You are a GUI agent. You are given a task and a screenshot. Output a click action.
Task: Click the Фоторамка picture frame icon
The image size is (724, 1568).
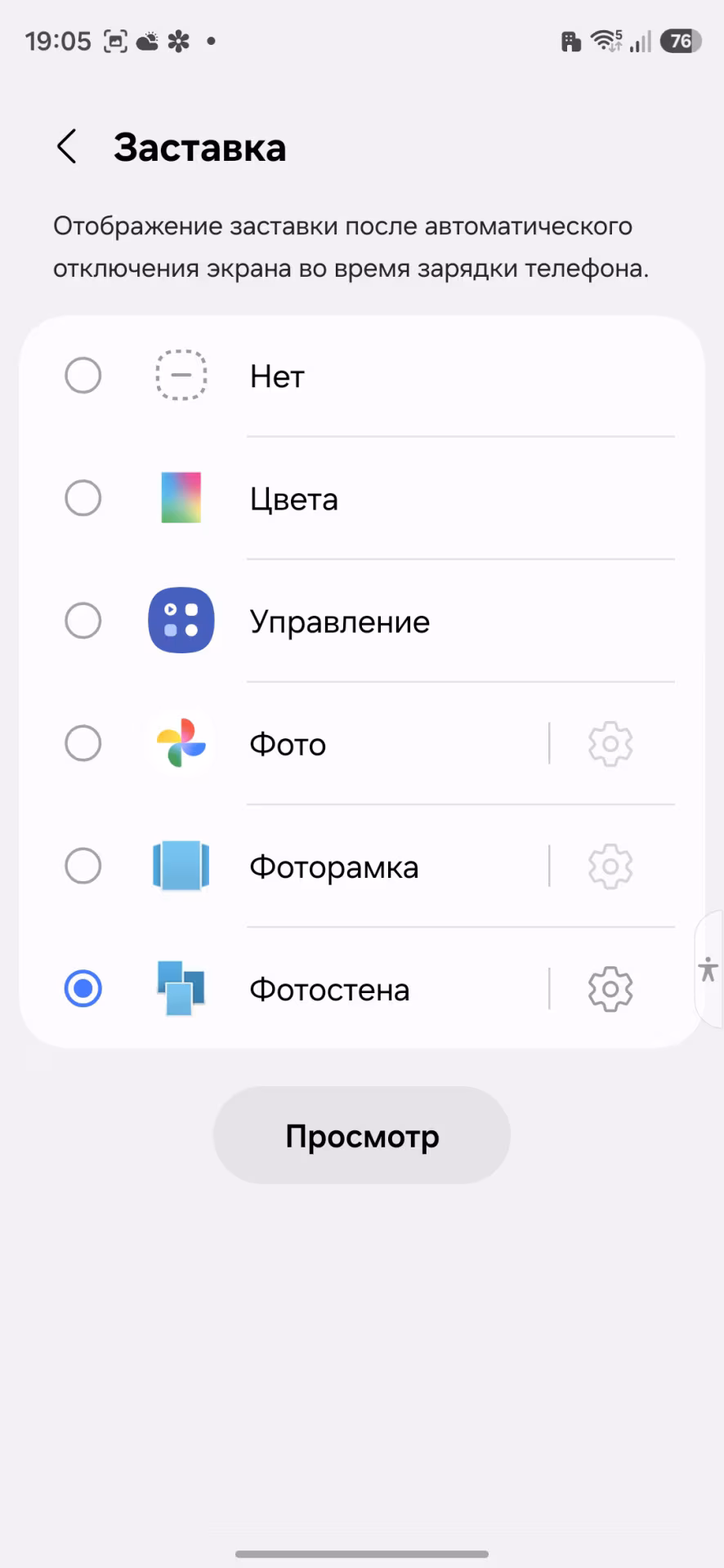pos(180,866)
